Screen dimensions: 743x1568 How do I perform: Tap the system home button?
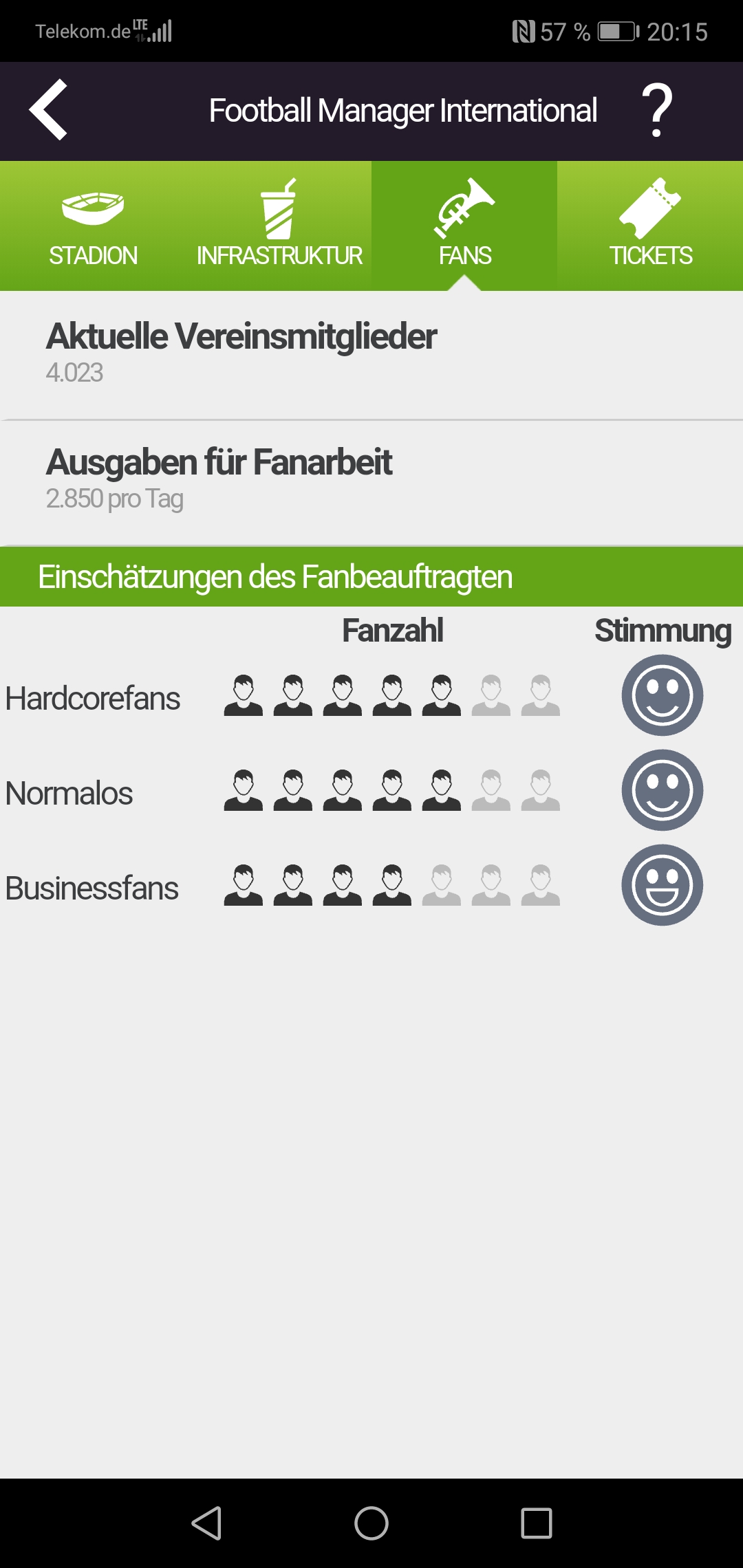[x=371, y=1523]
